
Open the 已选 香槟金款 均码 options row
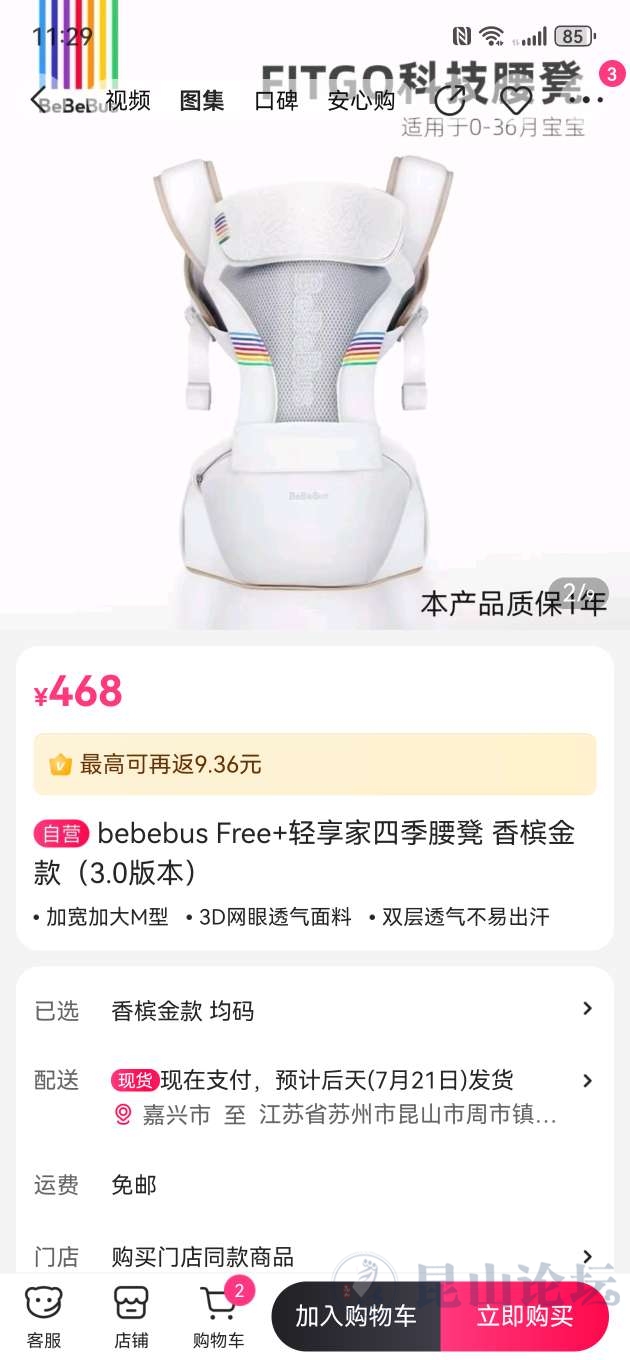click(315, 1010)
